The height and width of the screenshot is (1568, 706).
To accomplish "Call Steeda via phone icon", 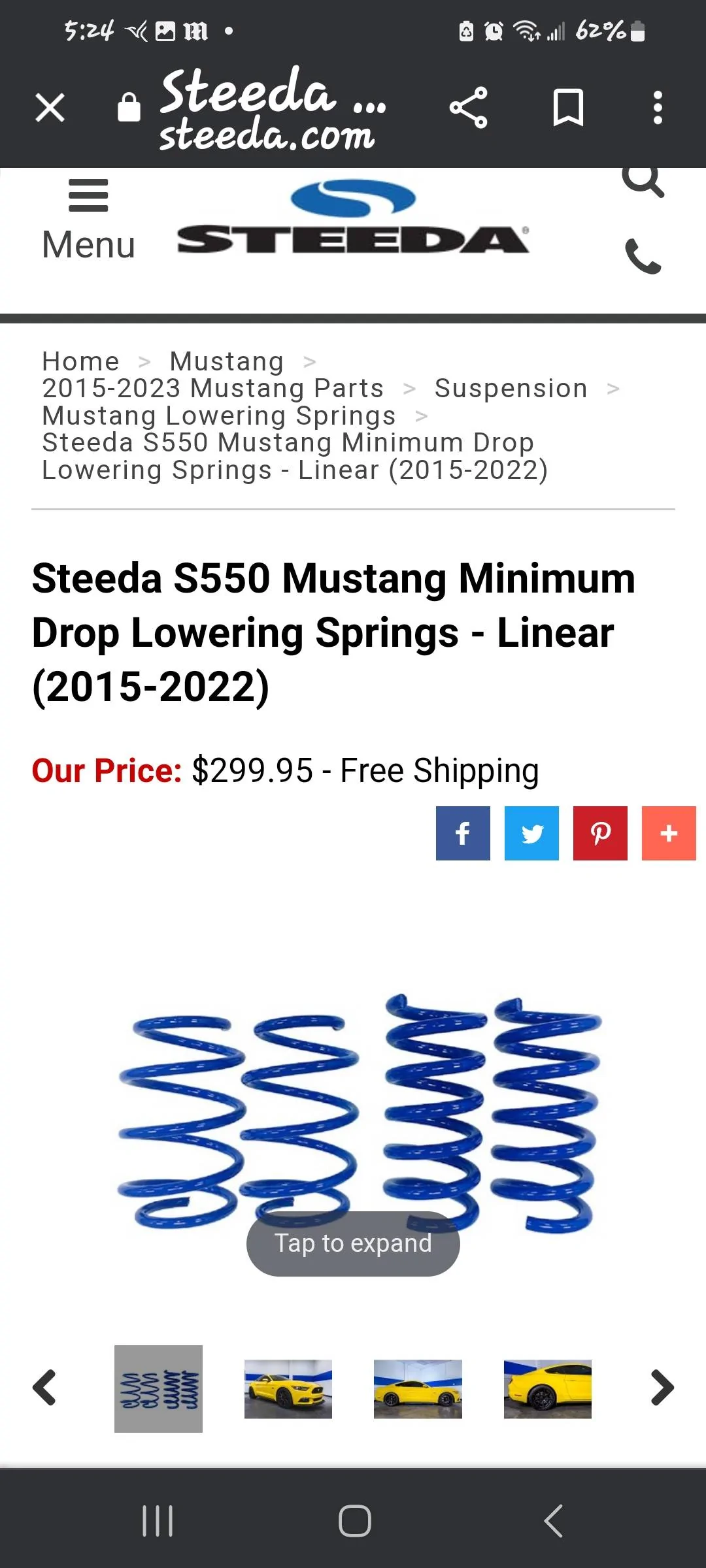I will pyautogui.click(x=643, y=256).
